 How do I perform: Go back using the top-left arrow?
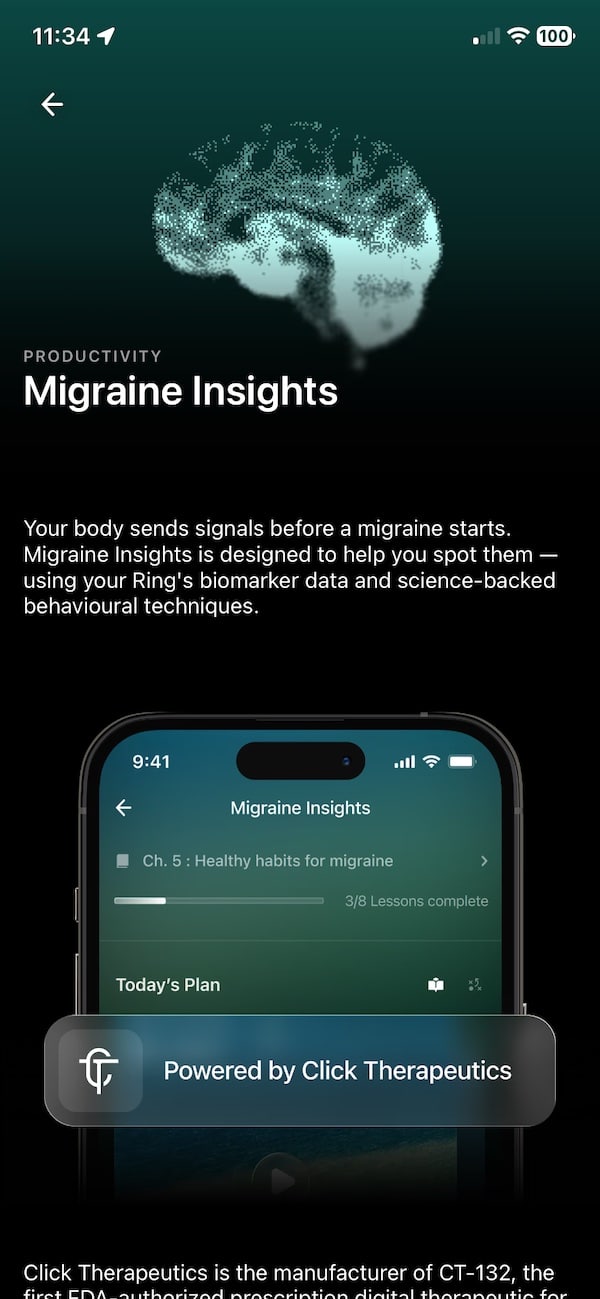52,104
